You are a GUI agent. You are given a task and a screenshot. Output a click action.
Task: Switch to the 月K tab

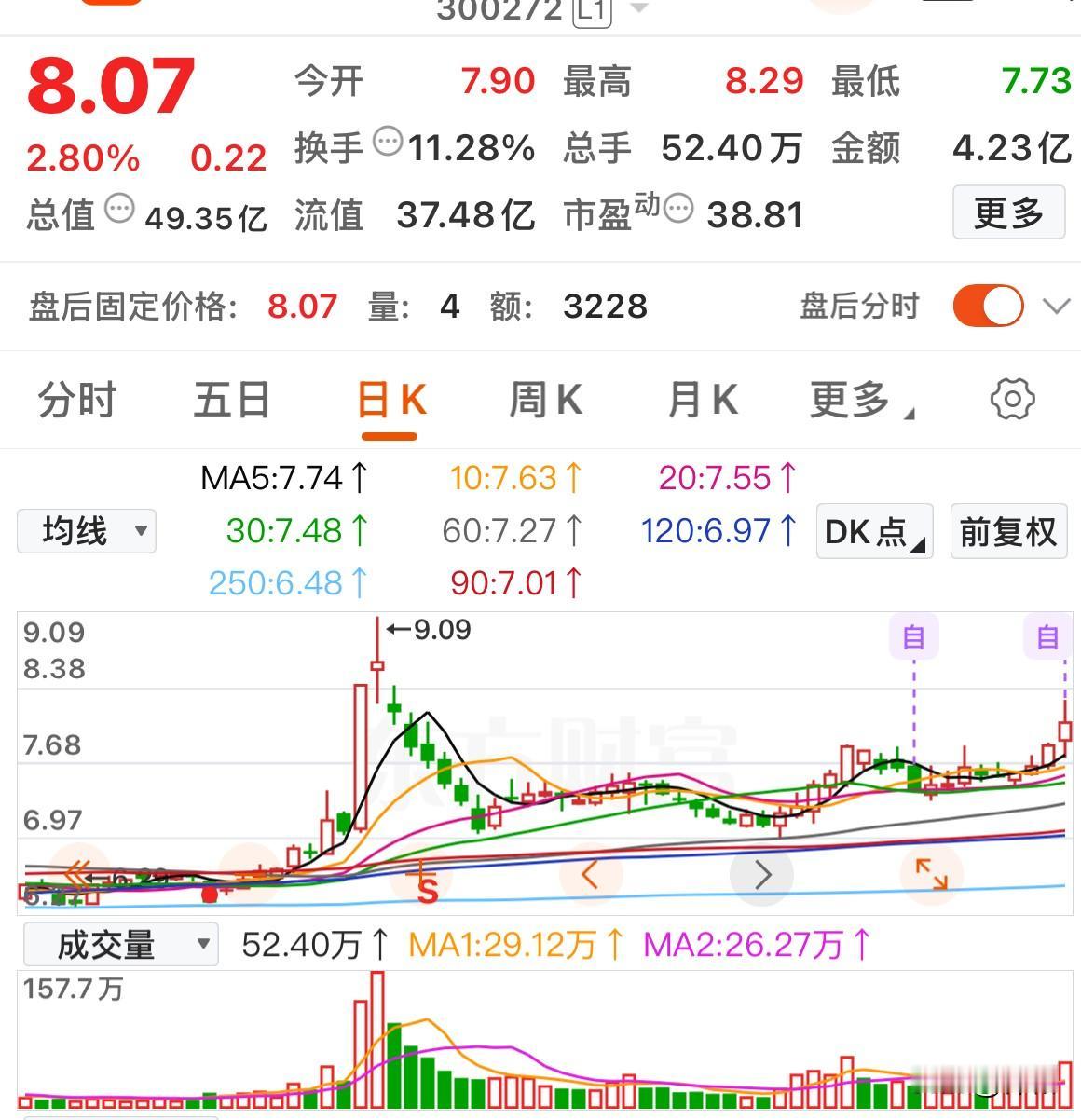pyautogui.click(x=703, y=401)
